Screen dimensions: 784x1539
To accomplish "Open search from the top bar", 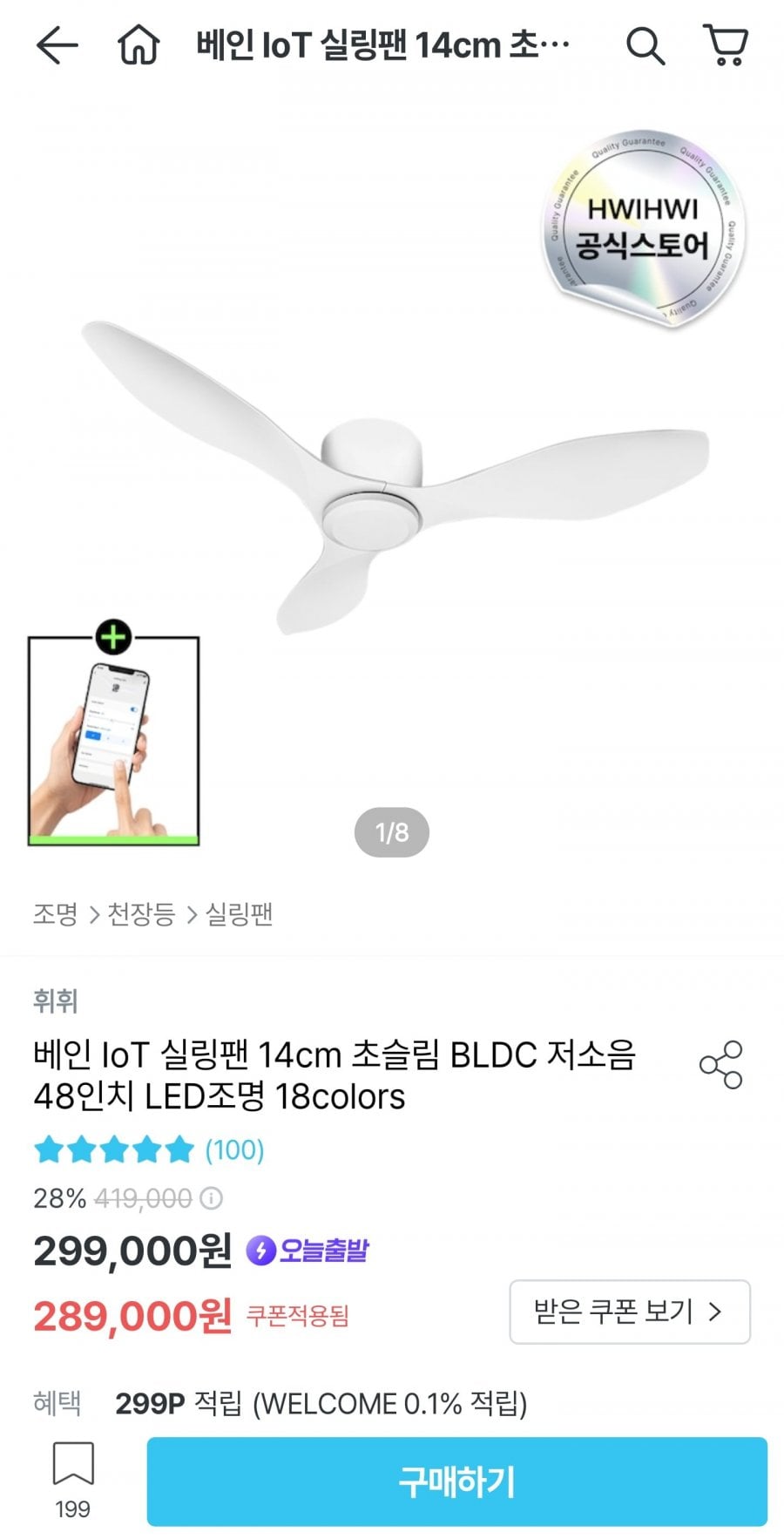I will coord(645,45).
